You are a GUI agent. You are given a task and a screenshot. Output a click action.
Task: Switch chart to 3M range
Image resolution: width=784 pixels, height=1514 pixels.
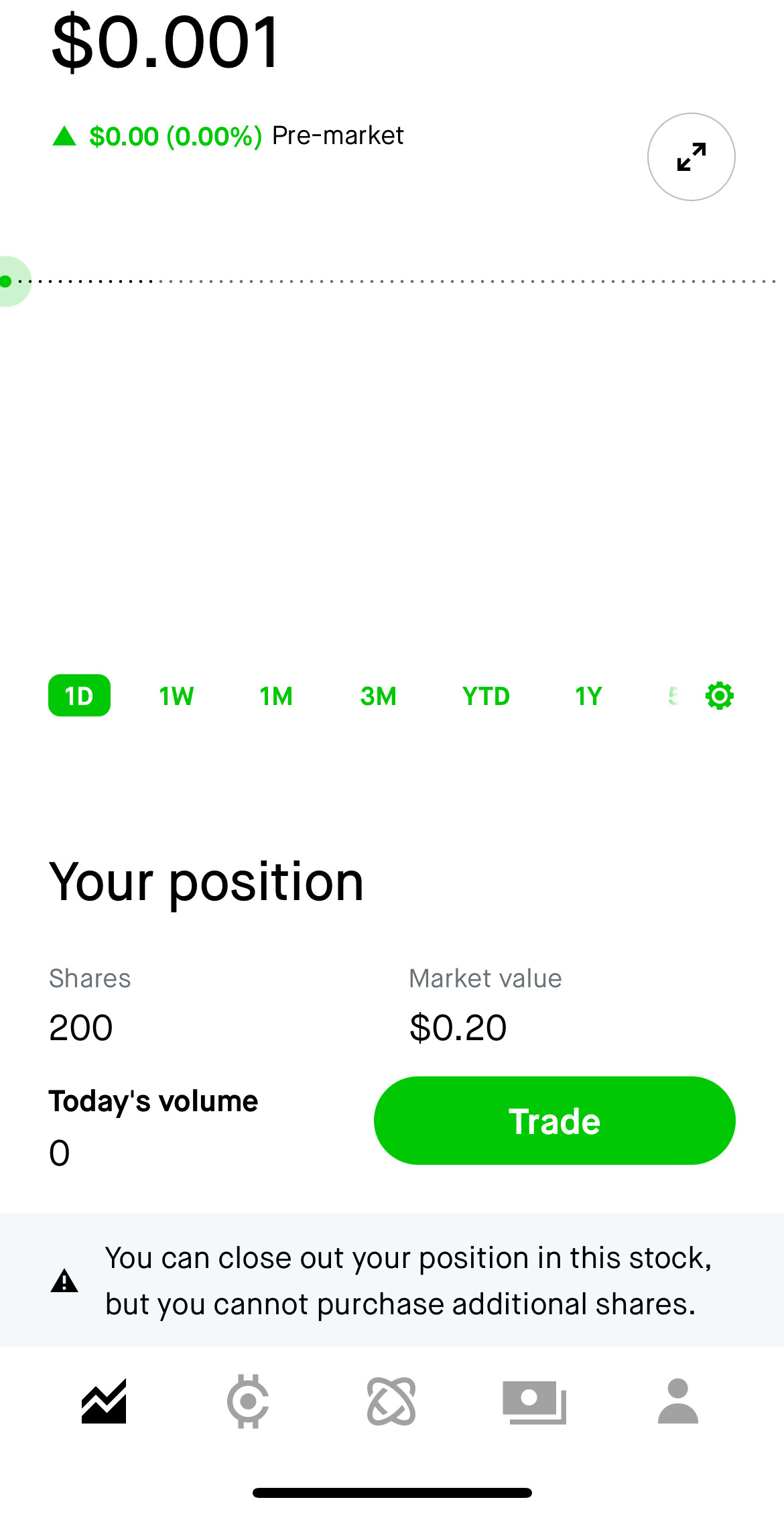pyautogui.click(x=378, y=696)
